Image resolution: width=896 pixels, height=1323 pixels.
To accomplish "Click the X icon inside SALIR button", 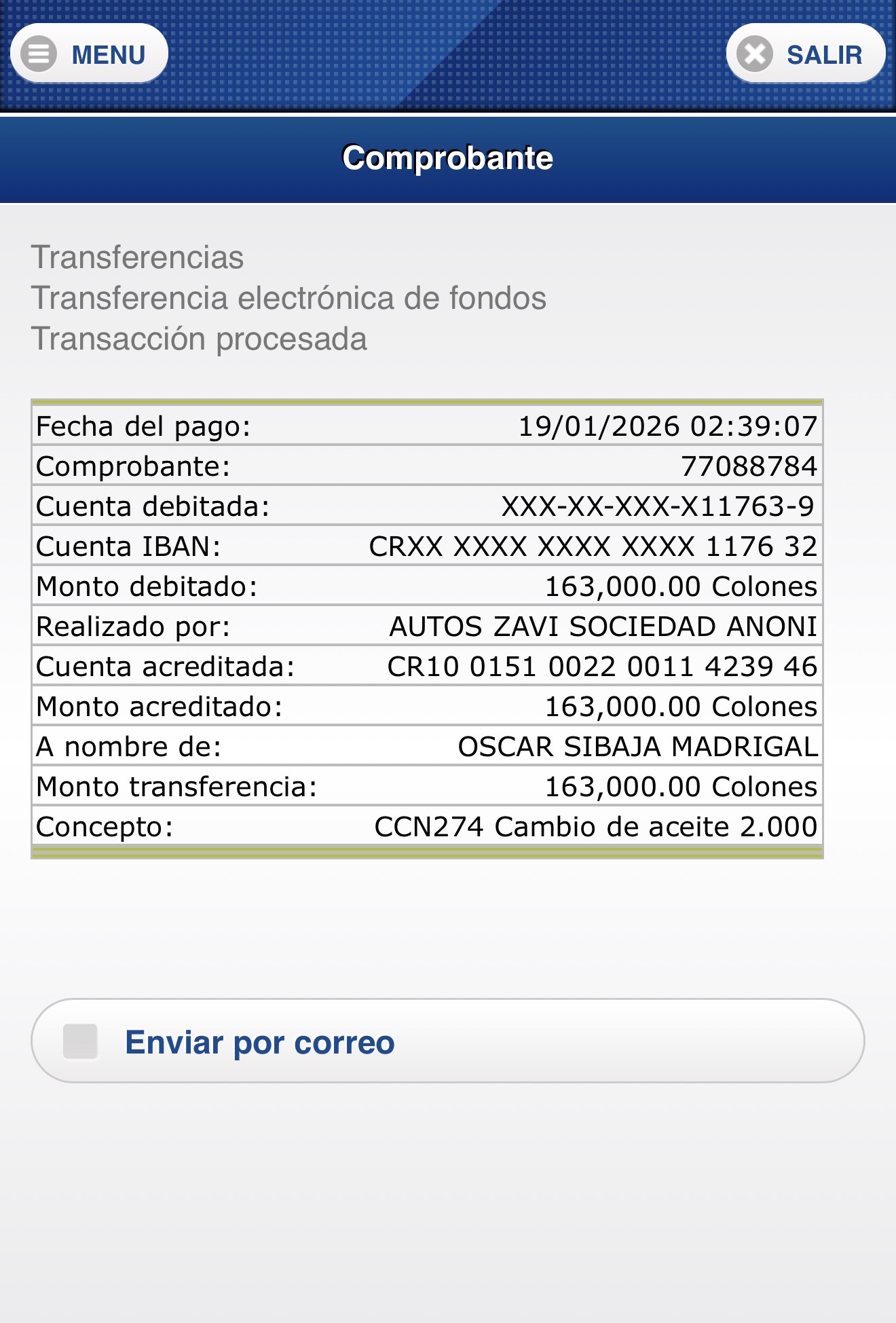I will pos(755,52).
